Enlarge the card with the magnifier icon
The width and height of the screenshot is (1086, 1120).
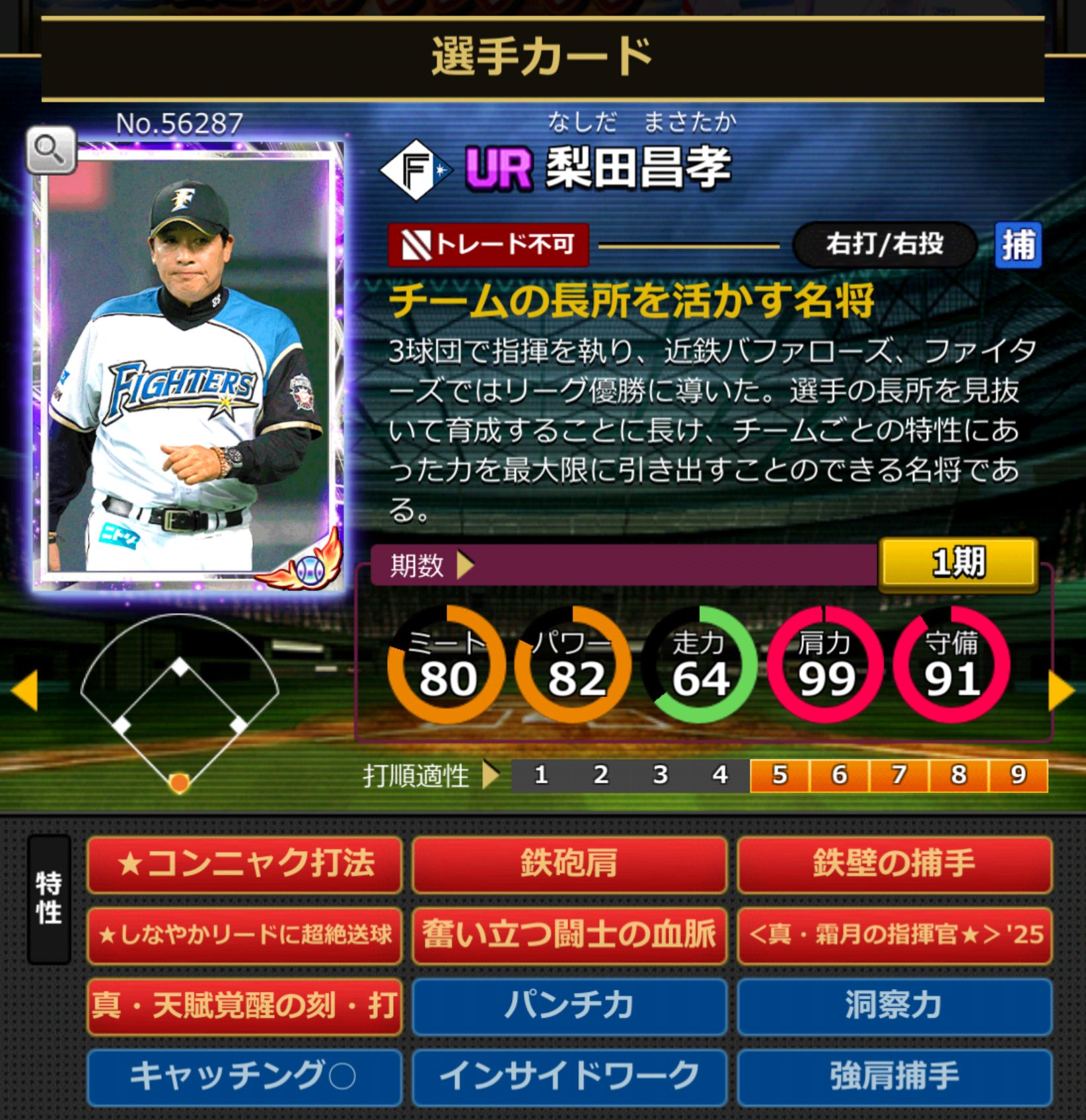coord(52,151)
